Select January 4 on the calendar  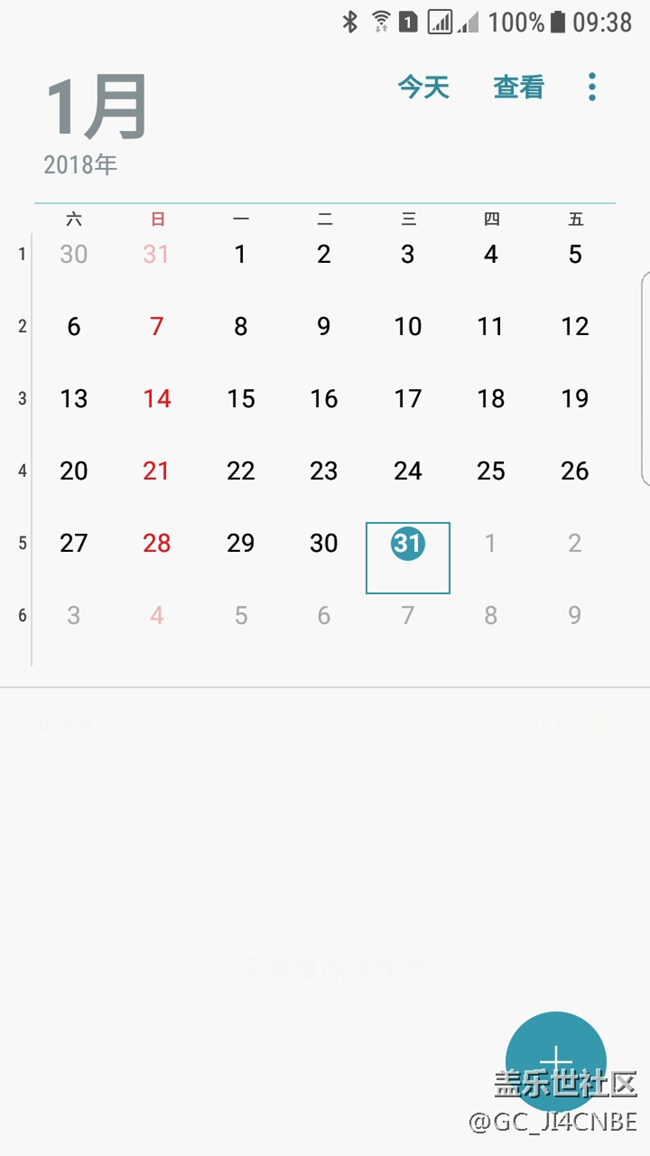490,254
